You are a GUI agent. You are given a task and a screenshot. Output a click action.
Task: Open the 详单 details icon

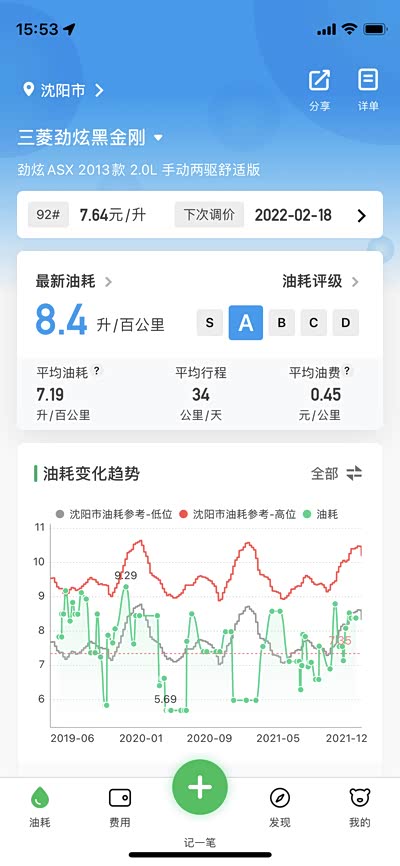(367, 90)
